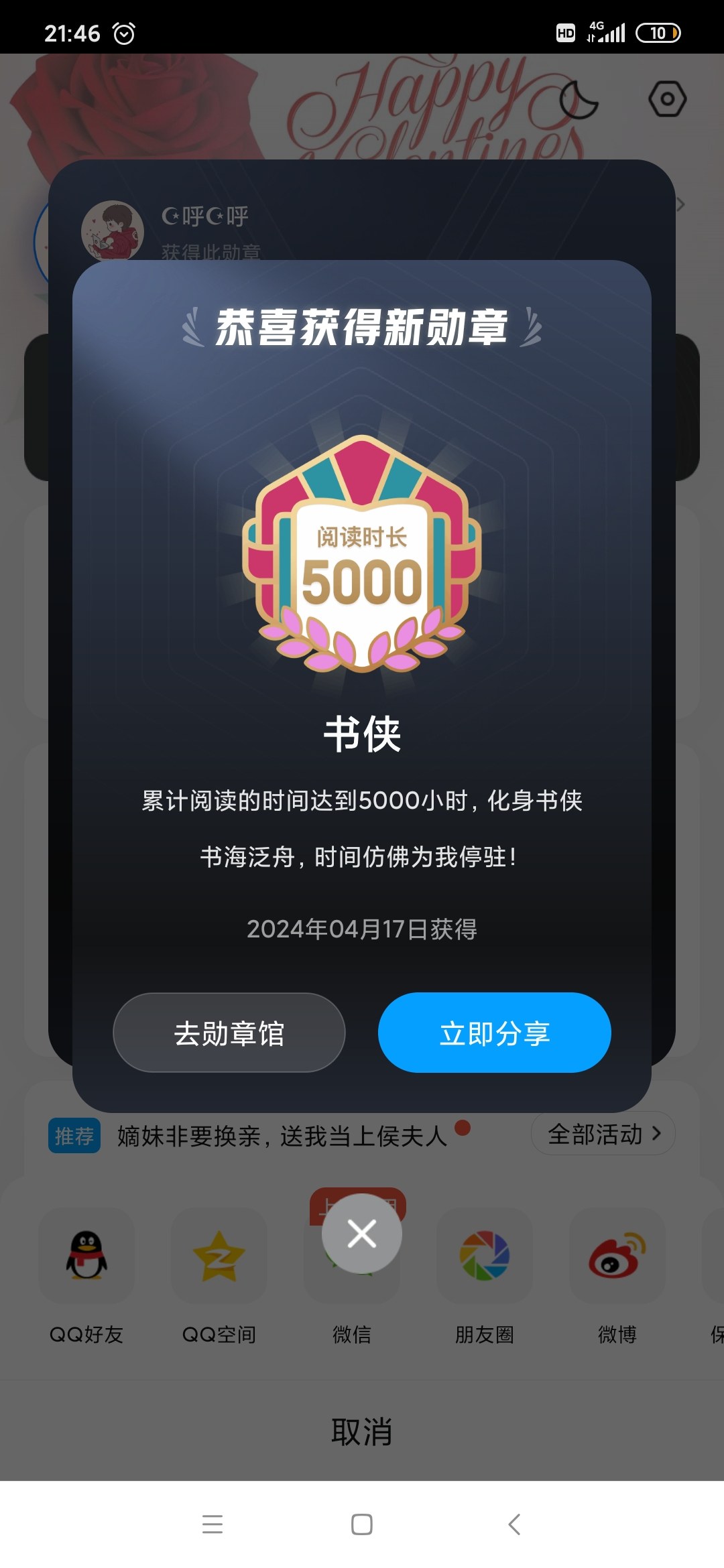The height and width of the screenshot is (1568, 724).
Task: Go to the medal hall (去勋章馆)
Action: pyautogui.click(x=229, y=1033)
